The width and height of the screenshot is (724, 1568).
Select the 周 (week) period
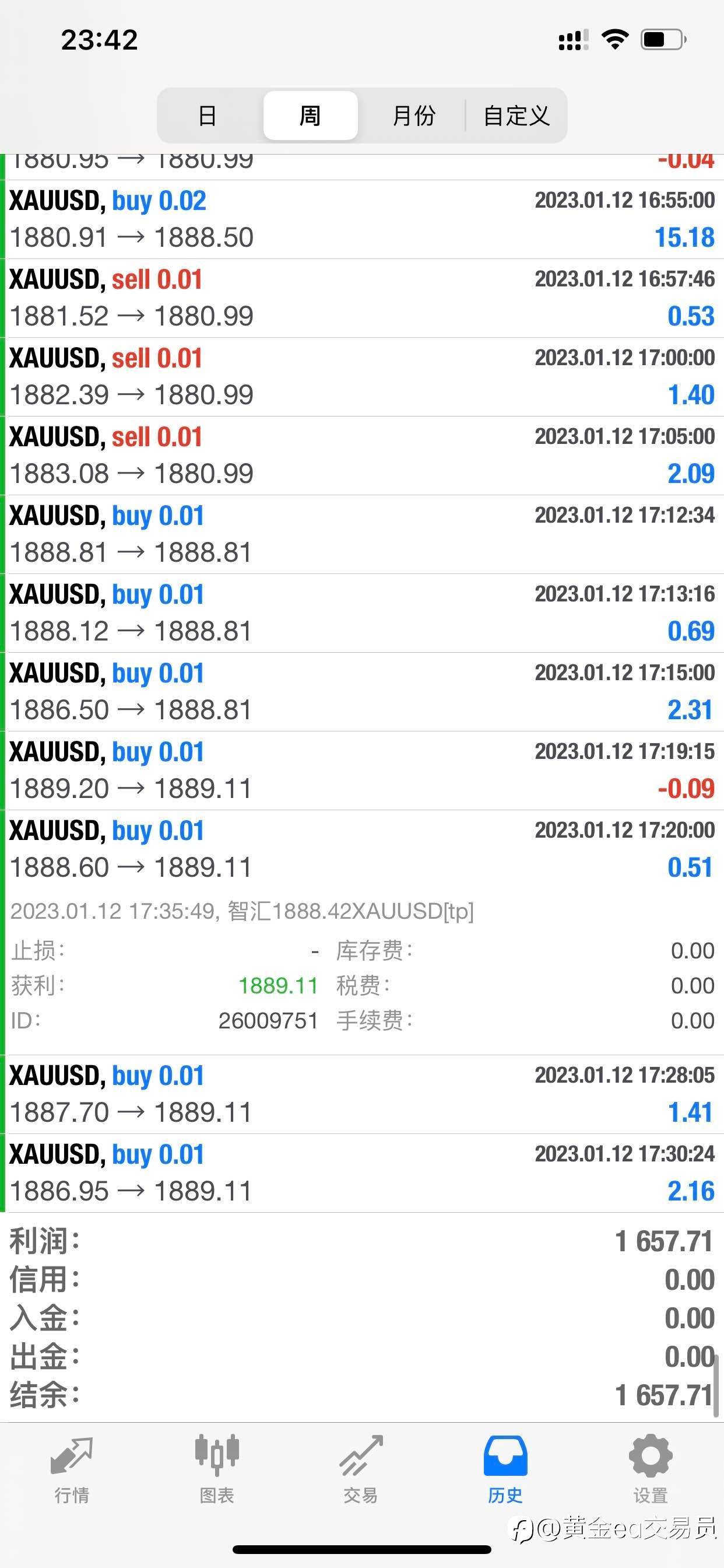click(310, 116)
